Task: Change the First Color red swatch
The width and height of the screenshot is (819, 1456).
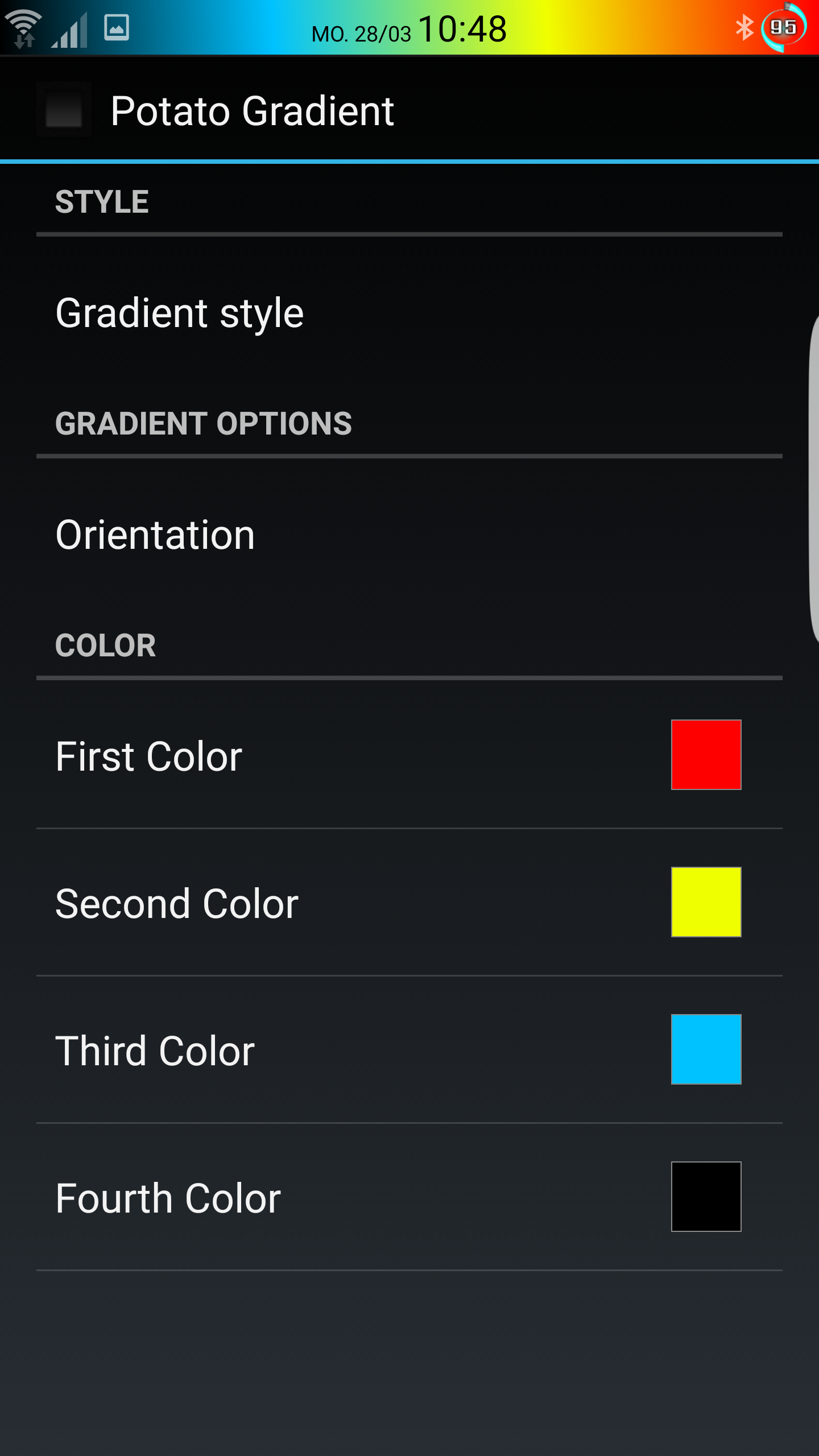Action: coord(706,755)
